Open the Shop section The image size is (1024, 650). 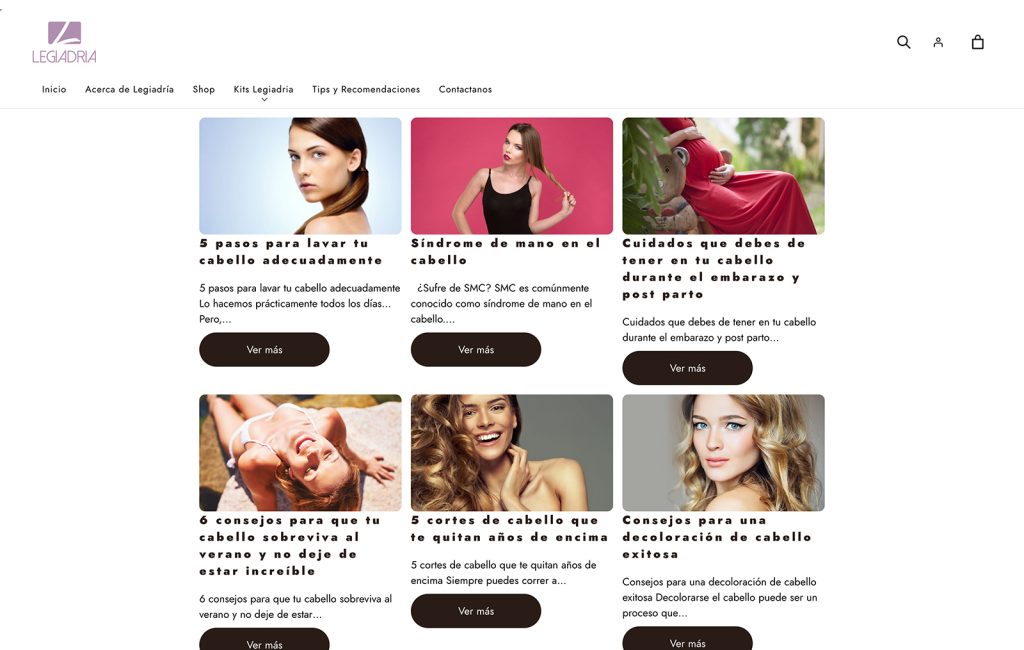[203, 89]
